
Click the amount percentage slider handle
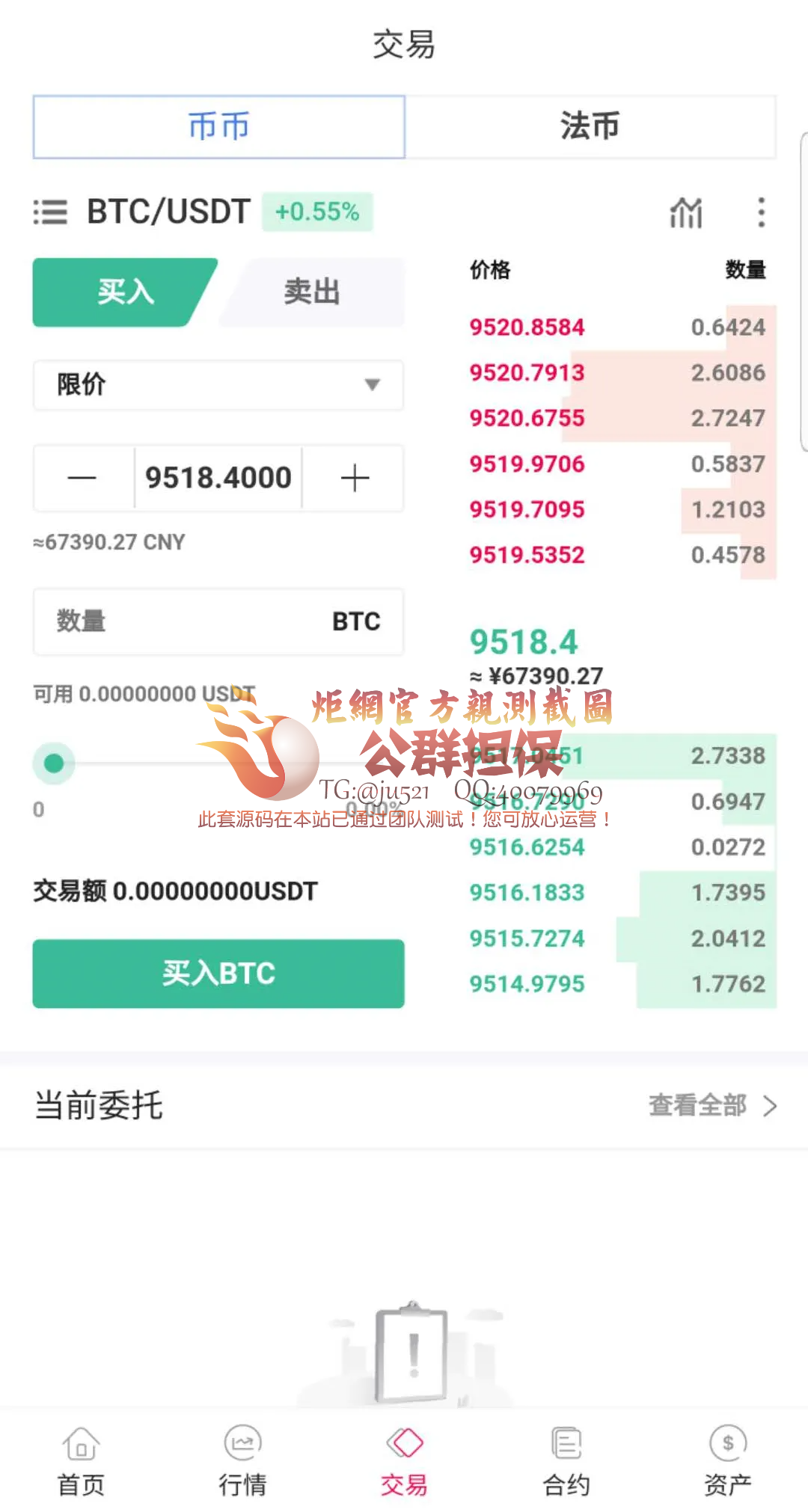(x=53, y=764)
